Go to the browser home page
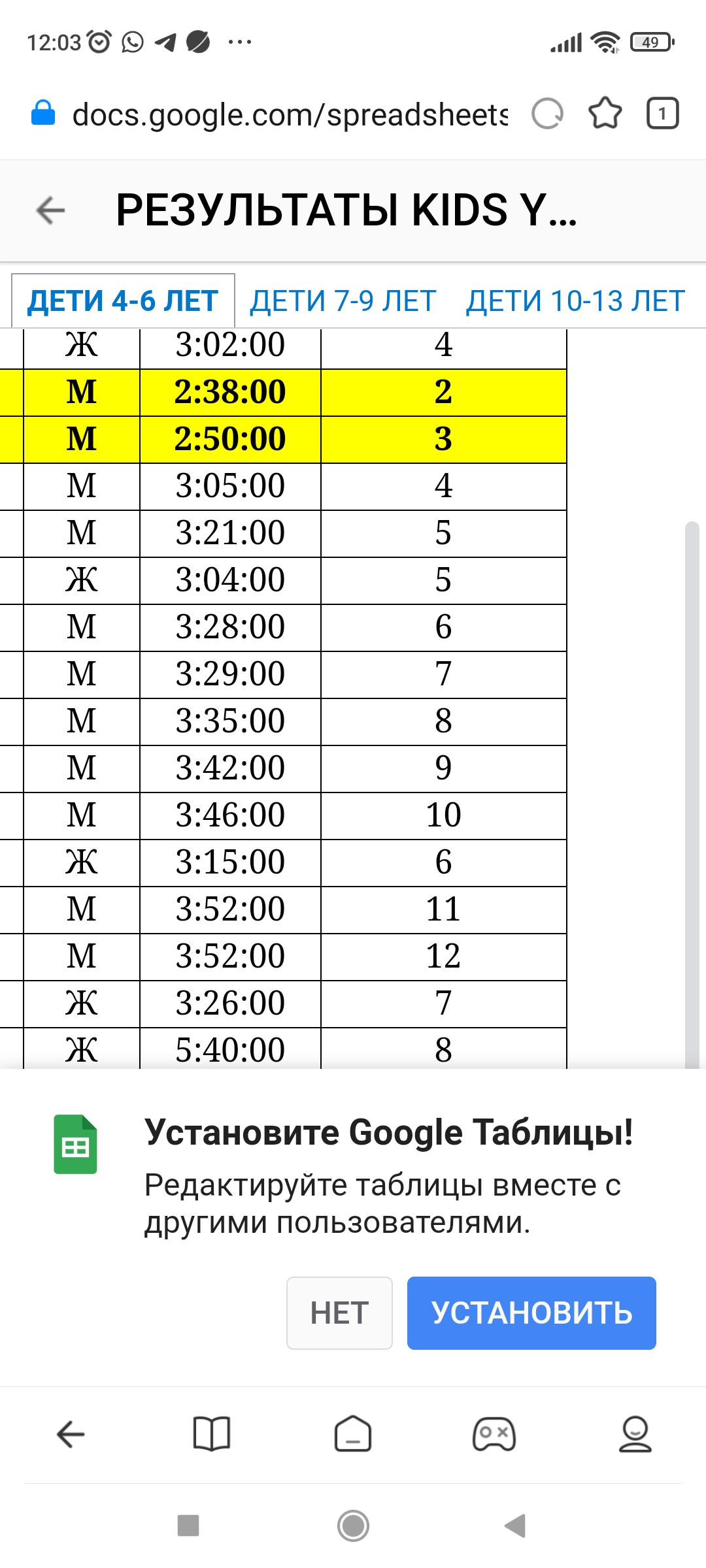The image size is (706, 1568). coord(353,1433)
